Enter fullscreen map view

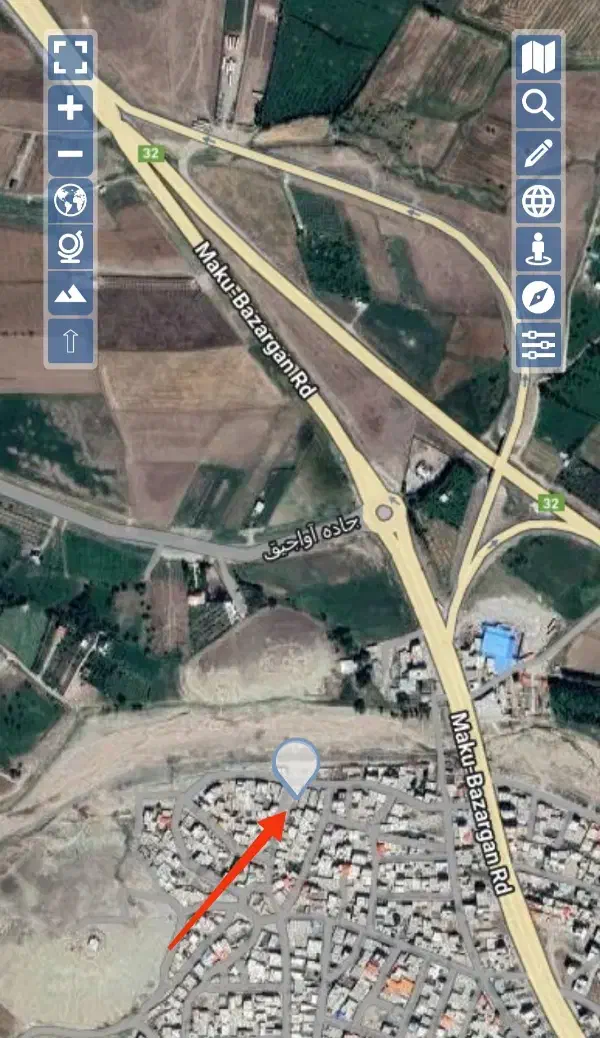71,57
